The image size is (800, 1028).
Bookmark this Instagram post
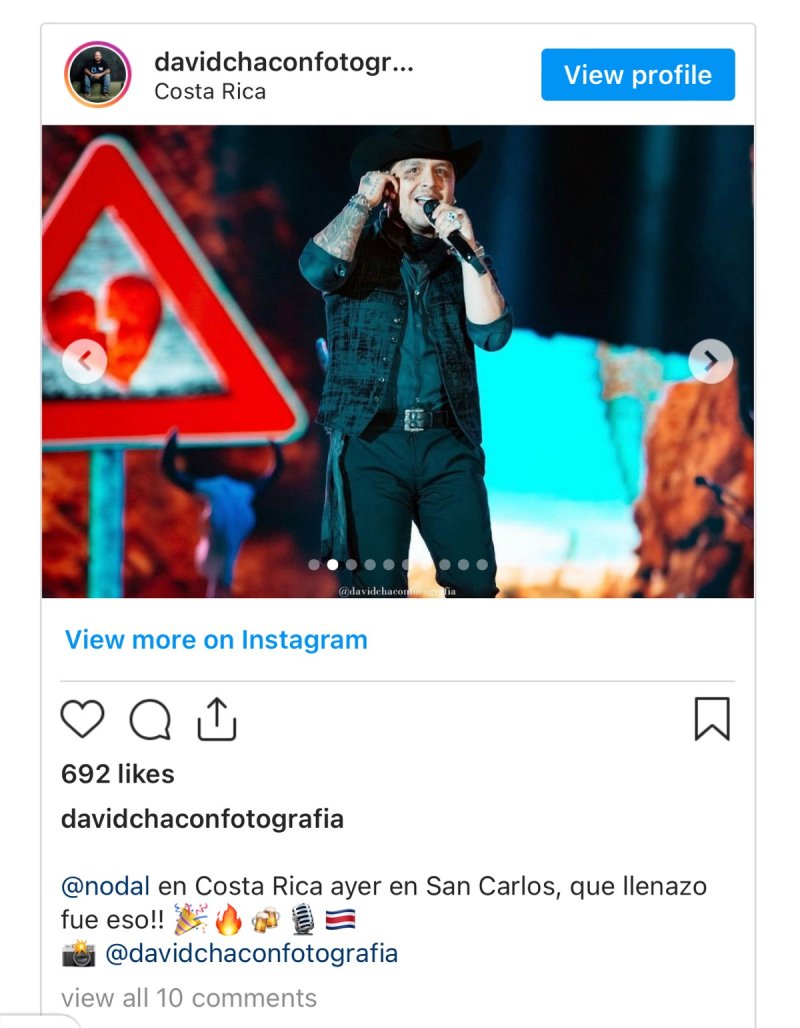(712, 719)
